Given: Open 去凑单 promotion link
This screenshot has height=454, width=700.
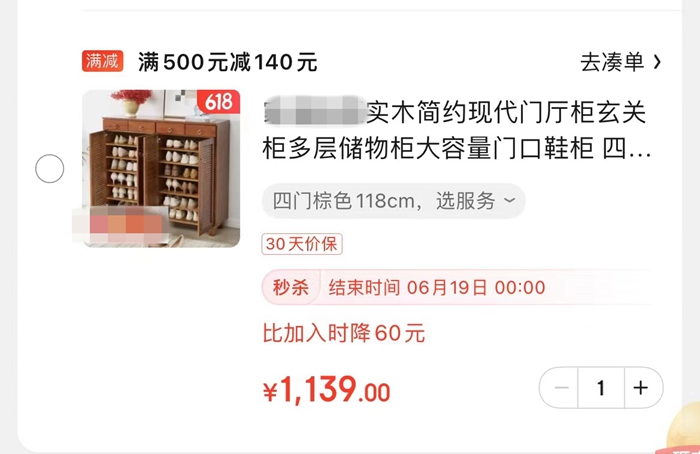Looking at the screenshot, I should (x=620, y=62).
